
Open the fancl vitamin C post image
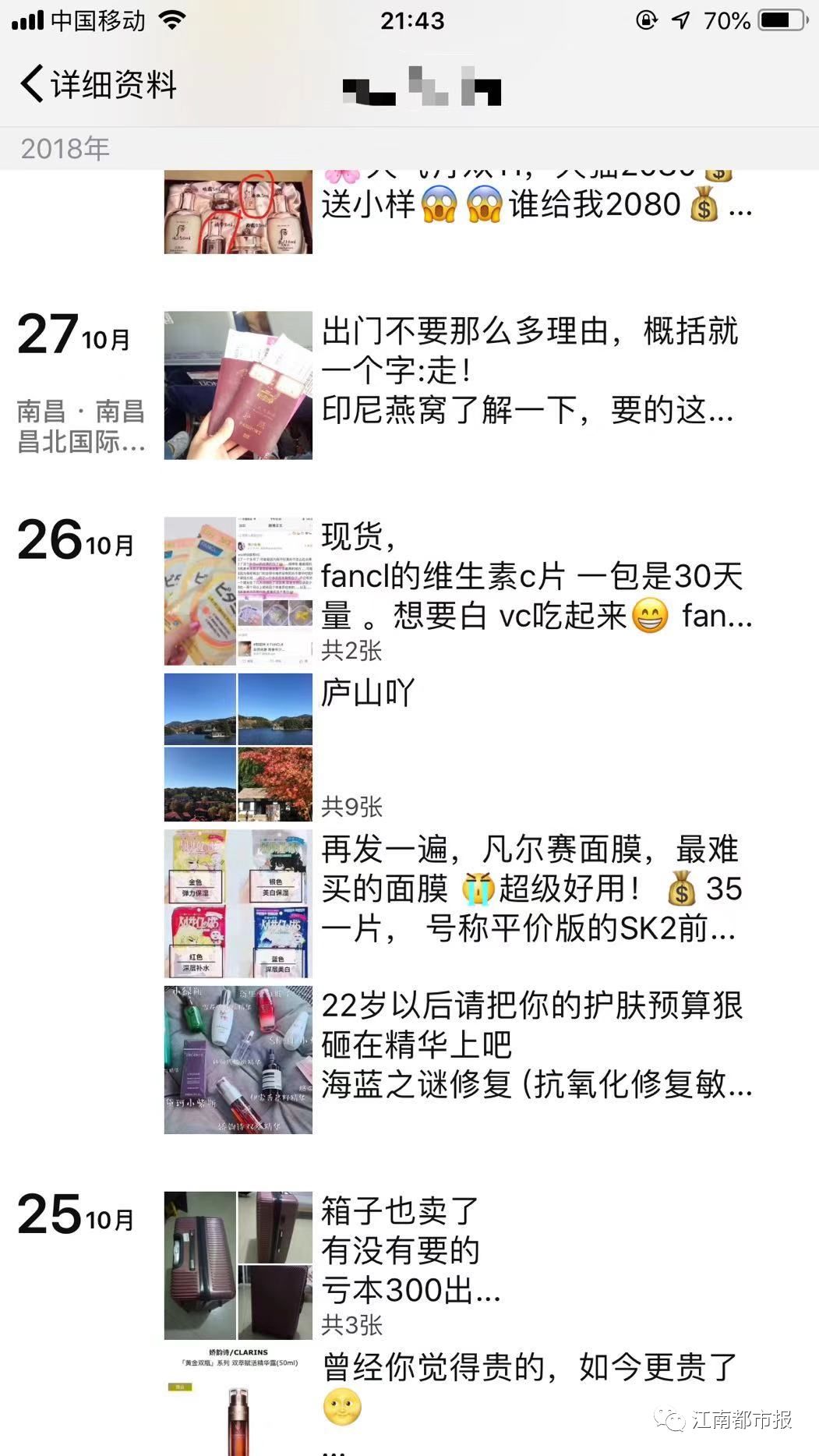[x=238, y=590]
